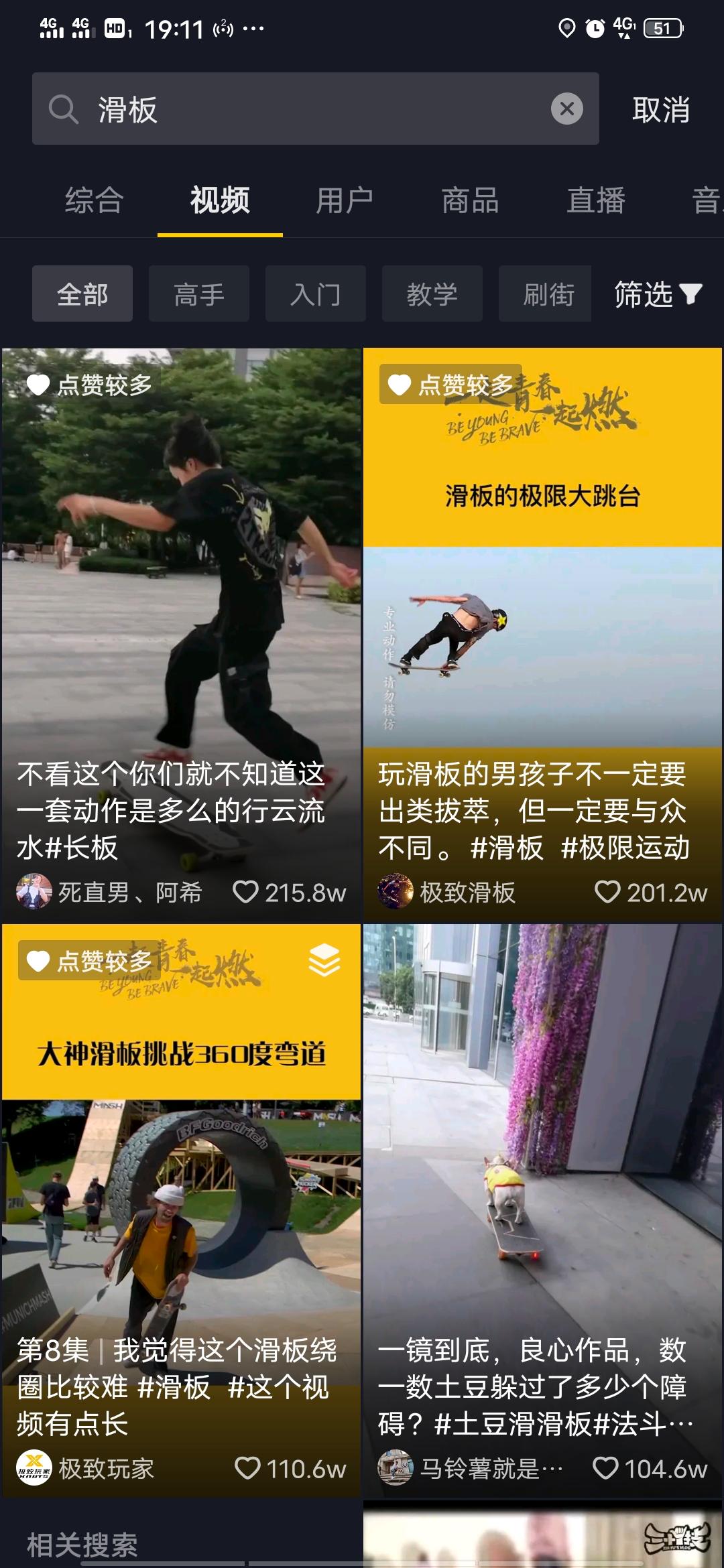Like the 极致玩家 video with 110.6w likes
This screenshot has height=1568, width=724.
[247, 1468]
